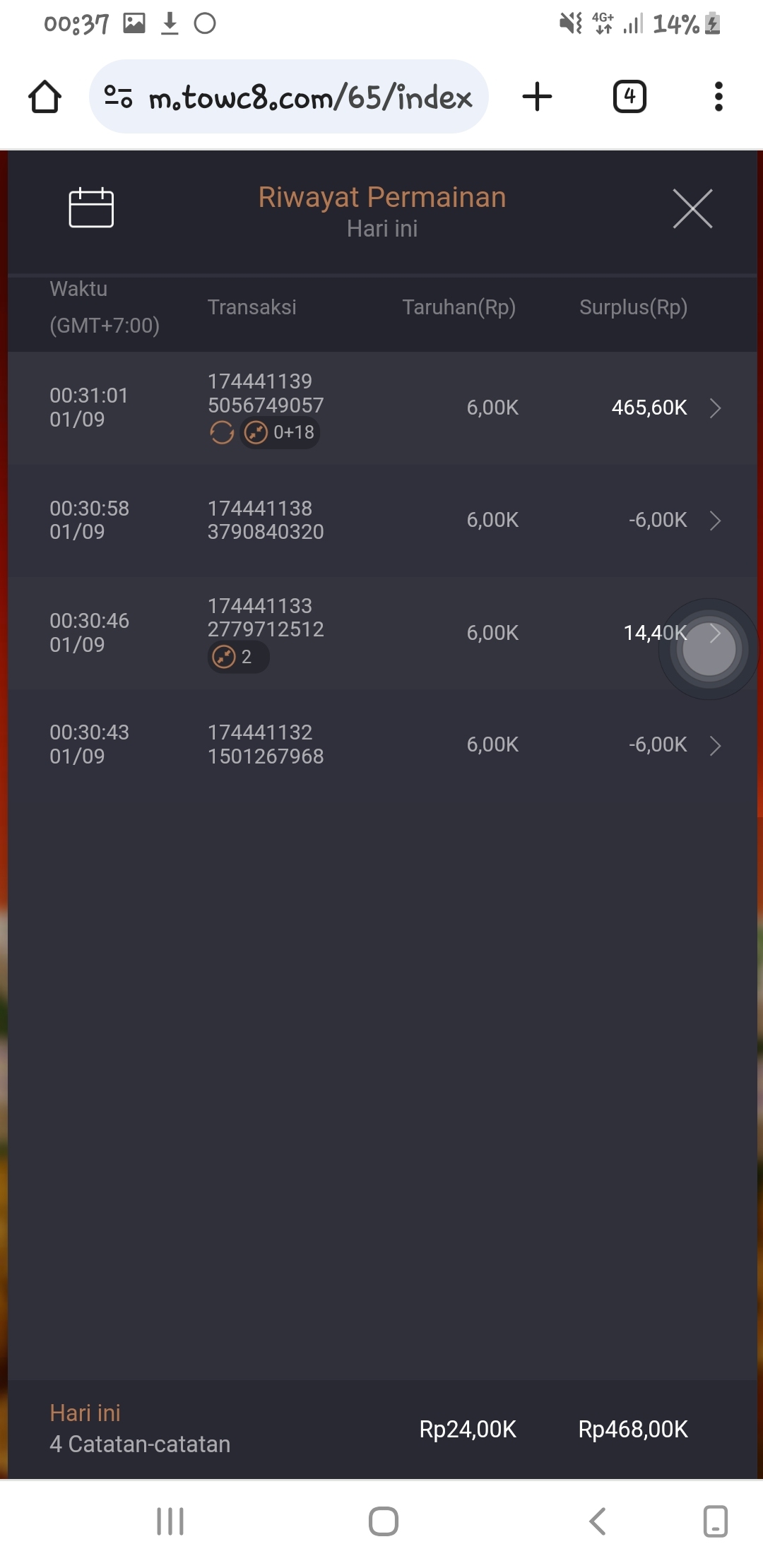The height and width of the screenshot is (1568, 763).
Task: Open the browser overflow menu
Action: point(718,97)
